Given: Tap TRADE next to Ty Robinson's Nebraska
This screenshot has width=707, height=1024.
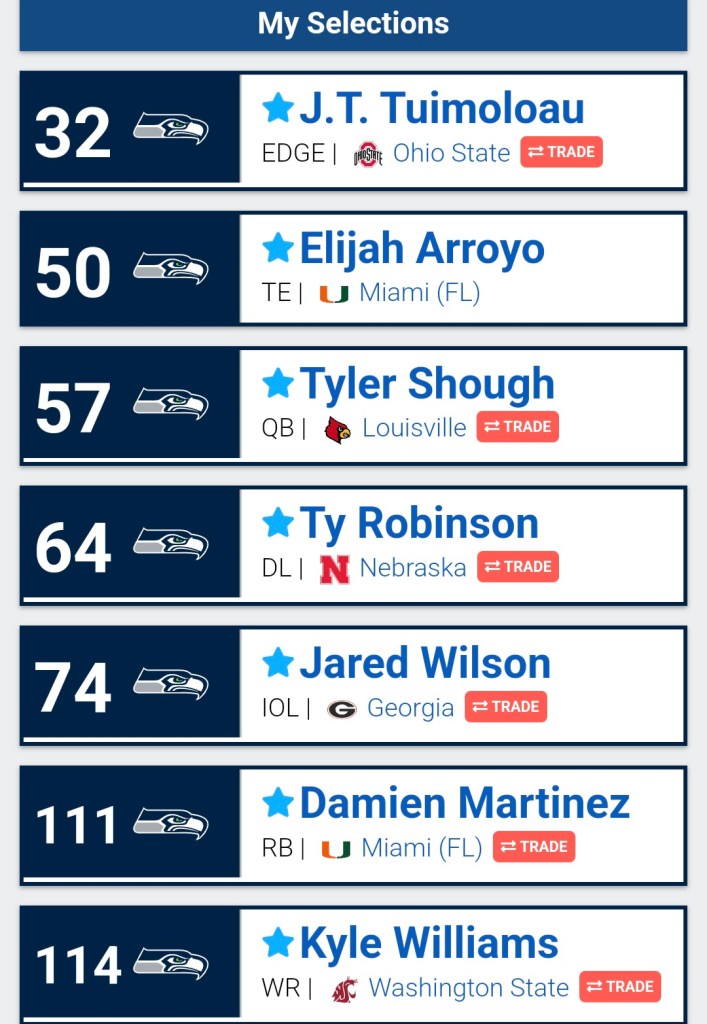Looking at the screenshot, I should pyautogui.click(x=517, y=567).
